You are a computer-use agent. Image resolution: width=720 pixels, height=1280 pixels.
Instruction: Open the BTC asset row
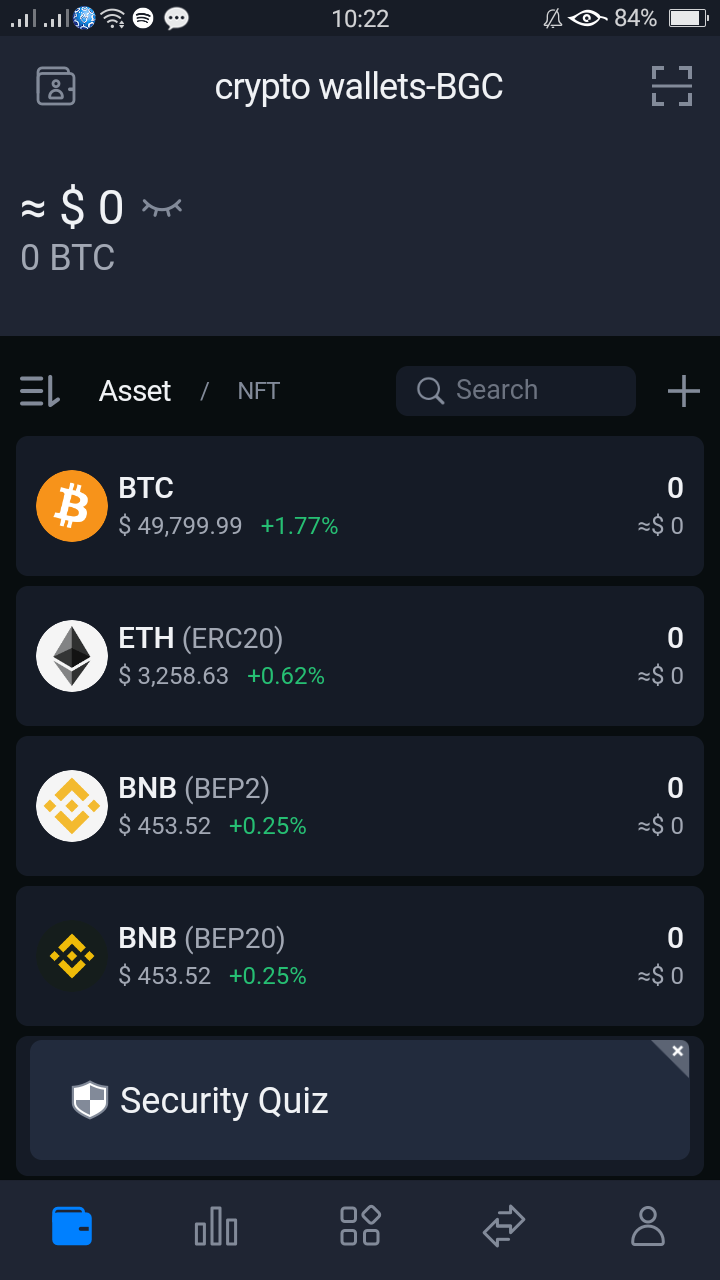[360, 506]
